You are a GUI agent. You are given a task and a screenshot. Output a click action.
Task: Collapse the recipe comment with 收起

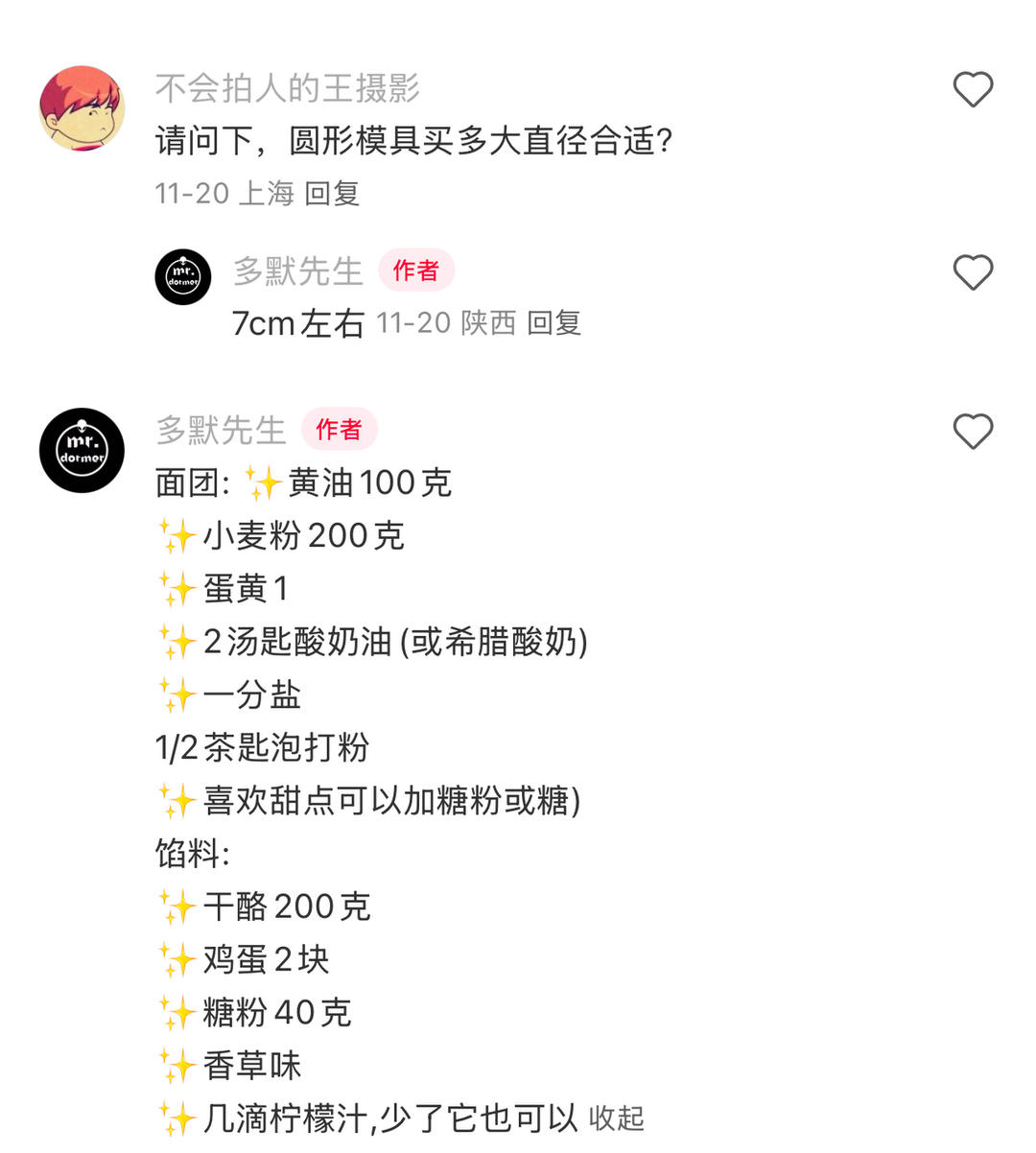(x=616, y=1118)
